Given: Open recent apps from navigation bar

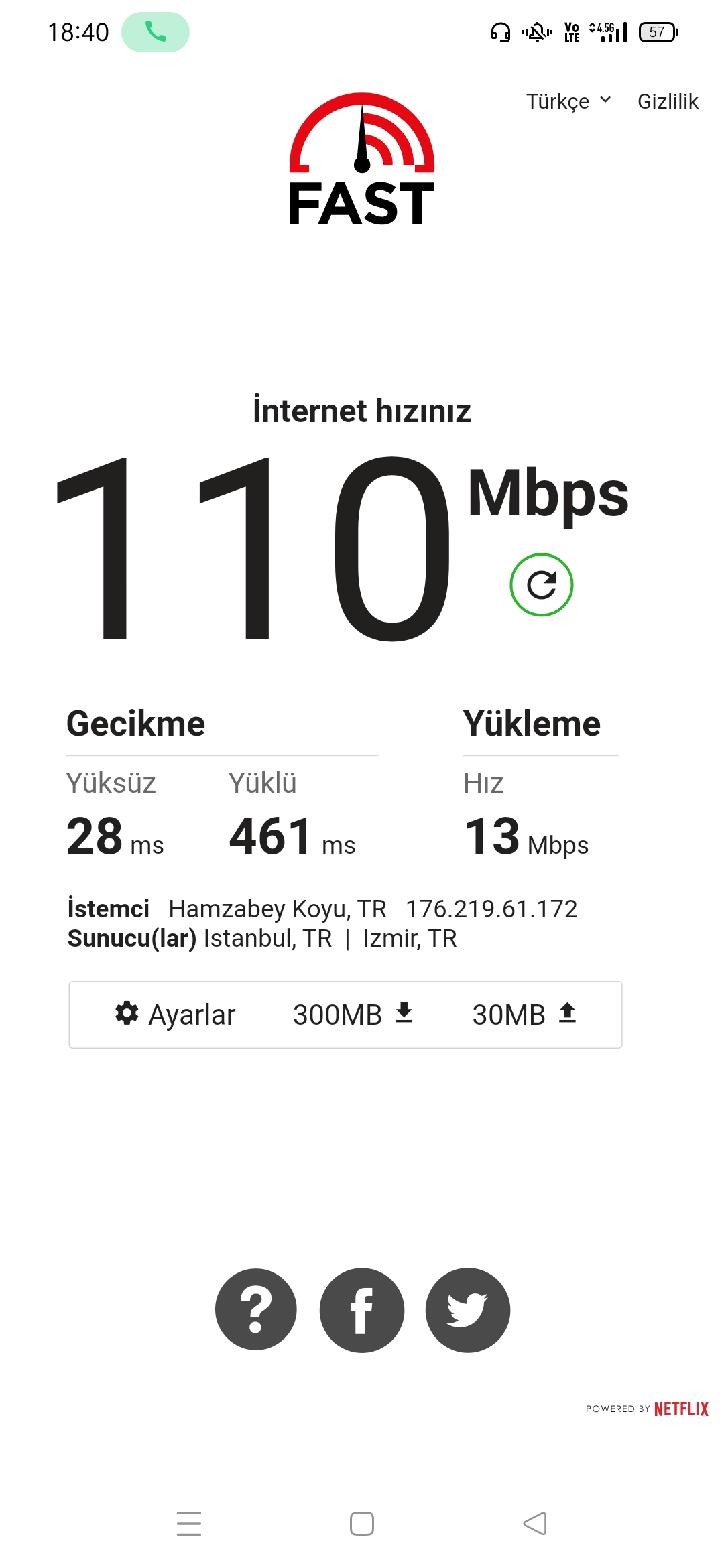Looking at the screenshot, I should pyautogui.click(x=189, y=1524).
